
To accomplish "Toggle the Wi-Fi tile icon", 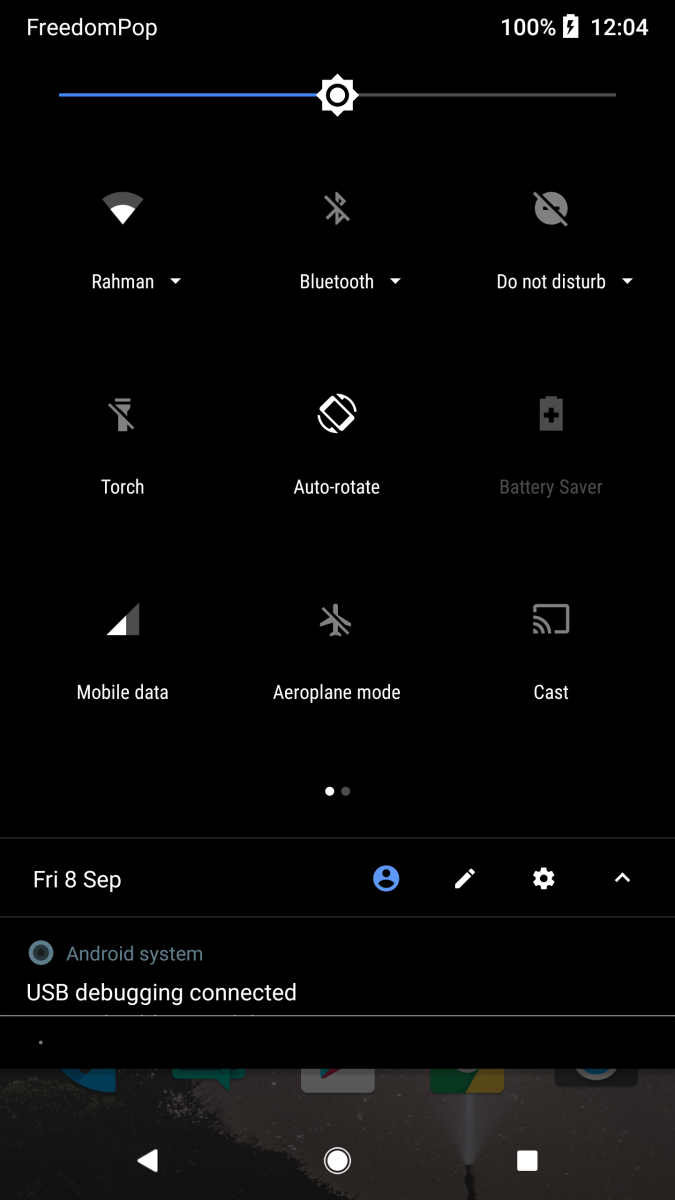I will pyautogui.click(x=122, y=208).
